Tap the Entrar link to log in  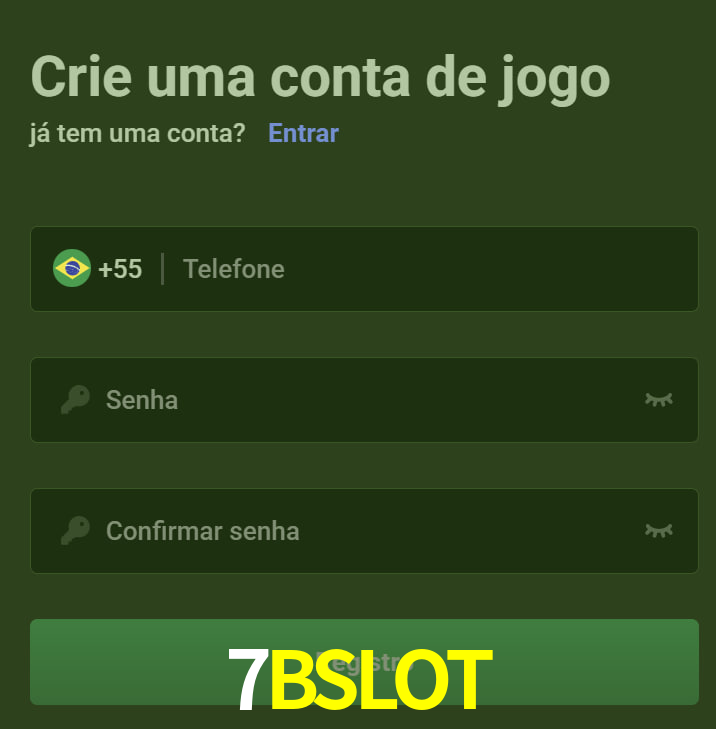303,133
